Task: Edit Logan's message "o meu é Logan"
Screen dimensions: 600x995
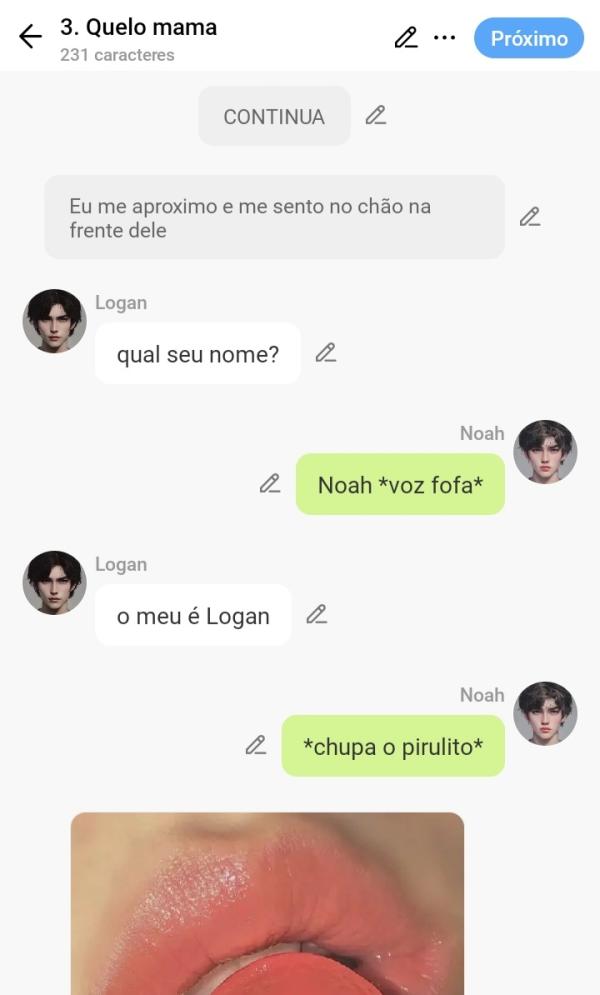Action: [317, 615]
